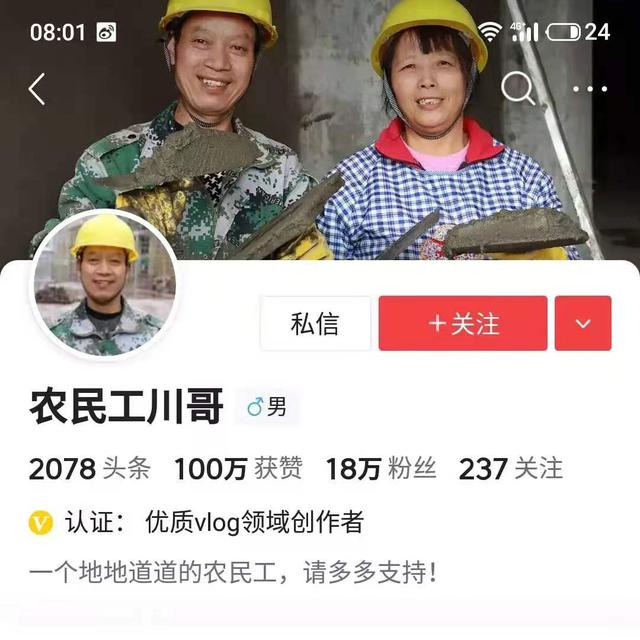The image size is (640, 640).
Task: View the 2078 头条 posts
Action: (90, 468)
